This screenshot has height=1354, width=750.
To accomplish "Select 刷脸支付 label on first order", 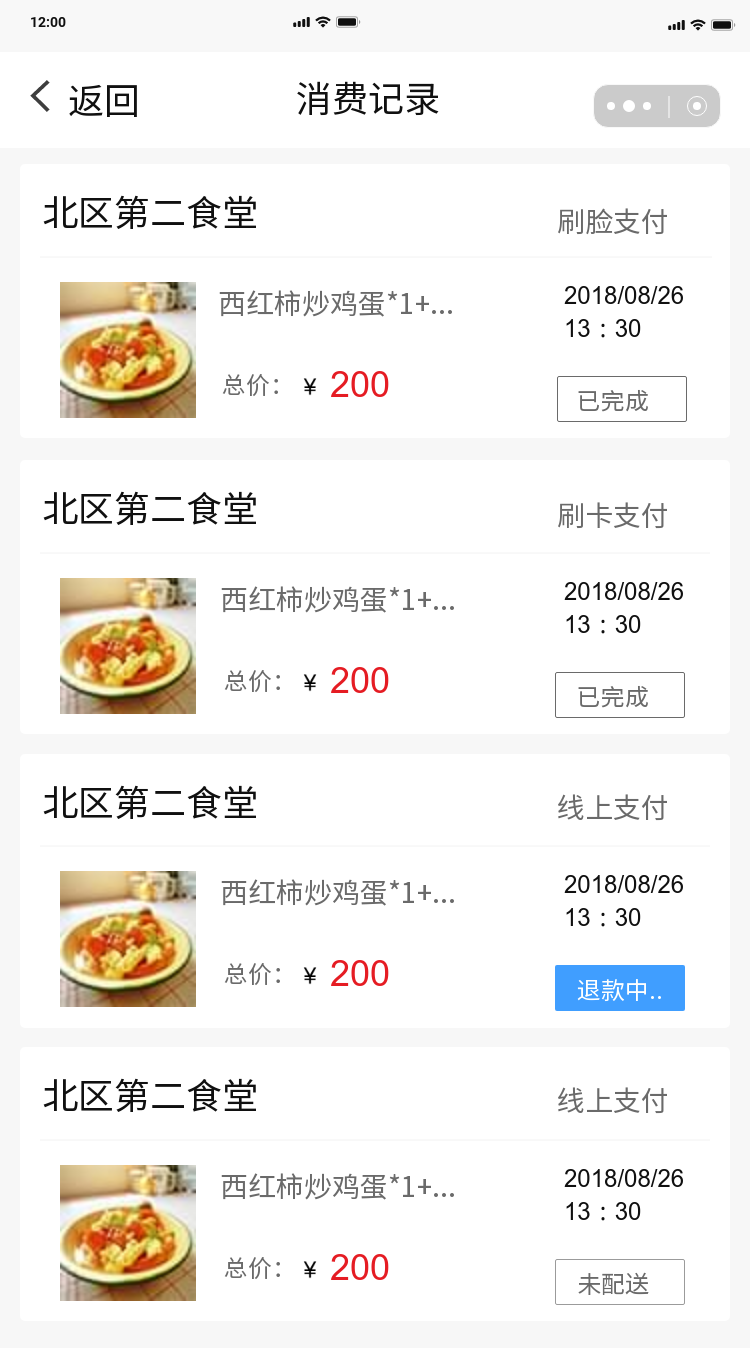I will [x=612, y=222].
